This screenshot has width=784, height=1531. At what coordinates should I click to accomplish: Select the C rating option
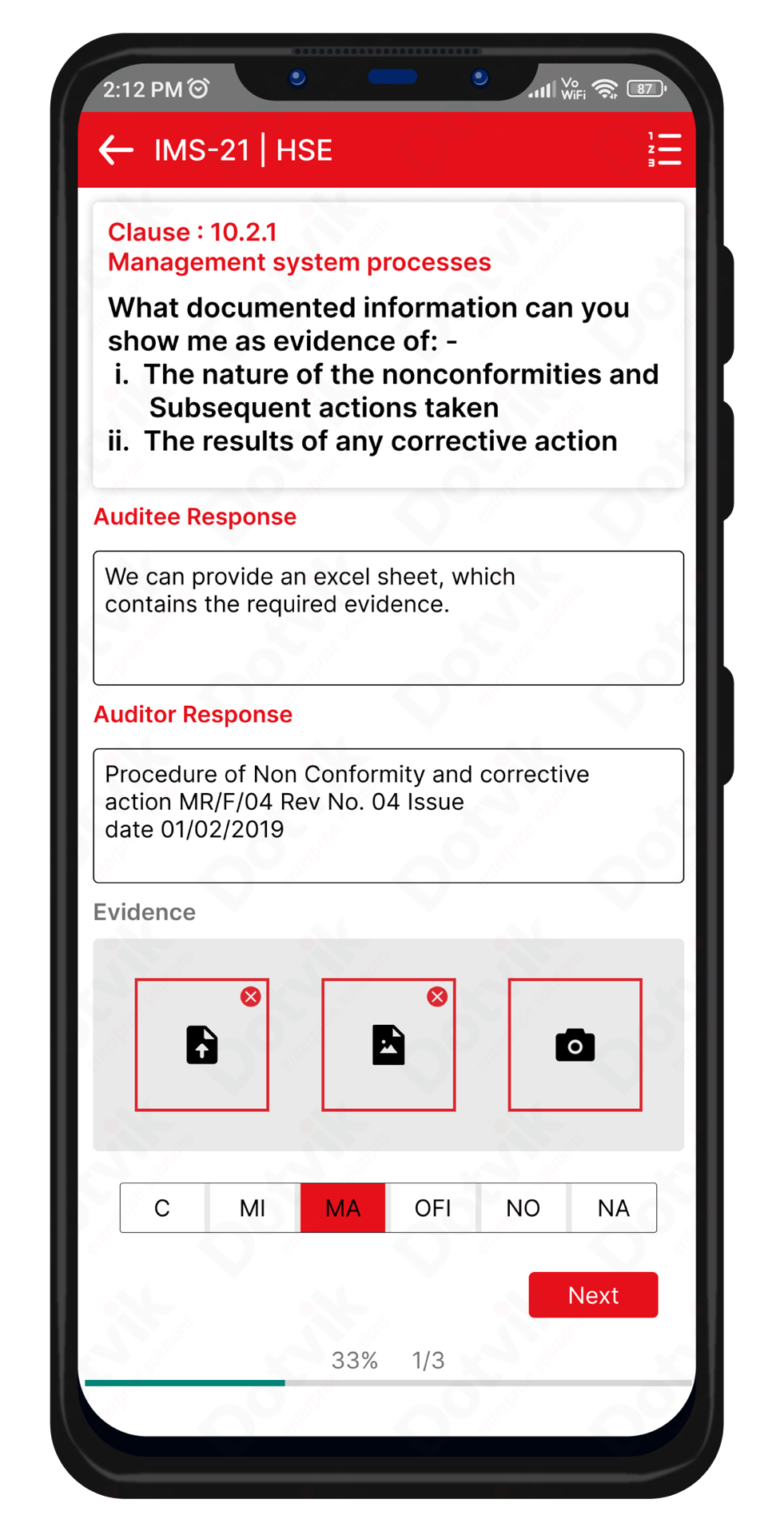click(x=162, y=1208)
